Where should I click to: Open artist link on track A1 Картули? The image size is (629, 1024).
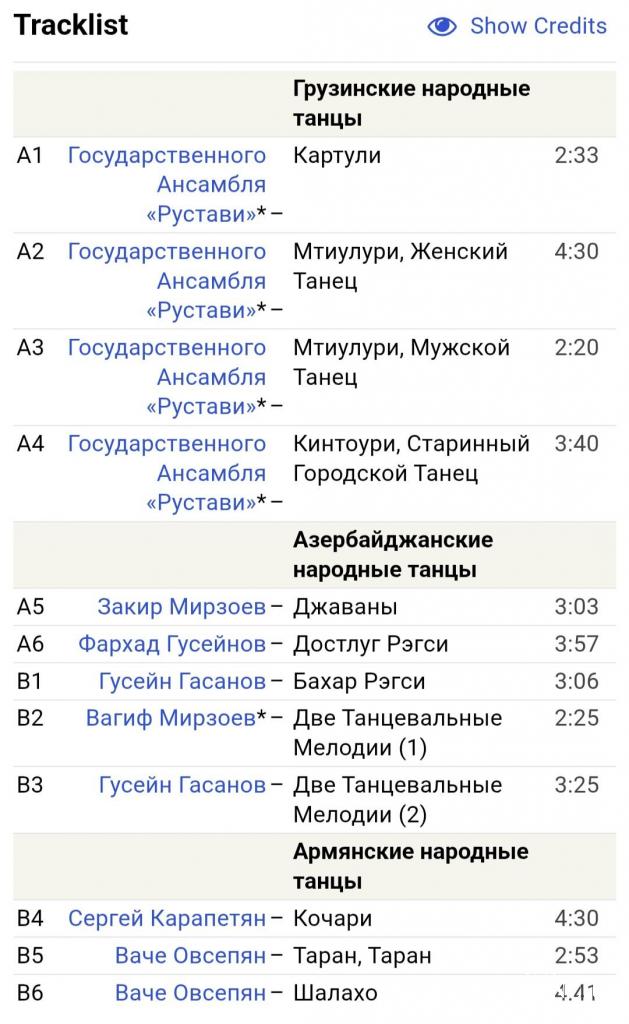pos(167,185)
